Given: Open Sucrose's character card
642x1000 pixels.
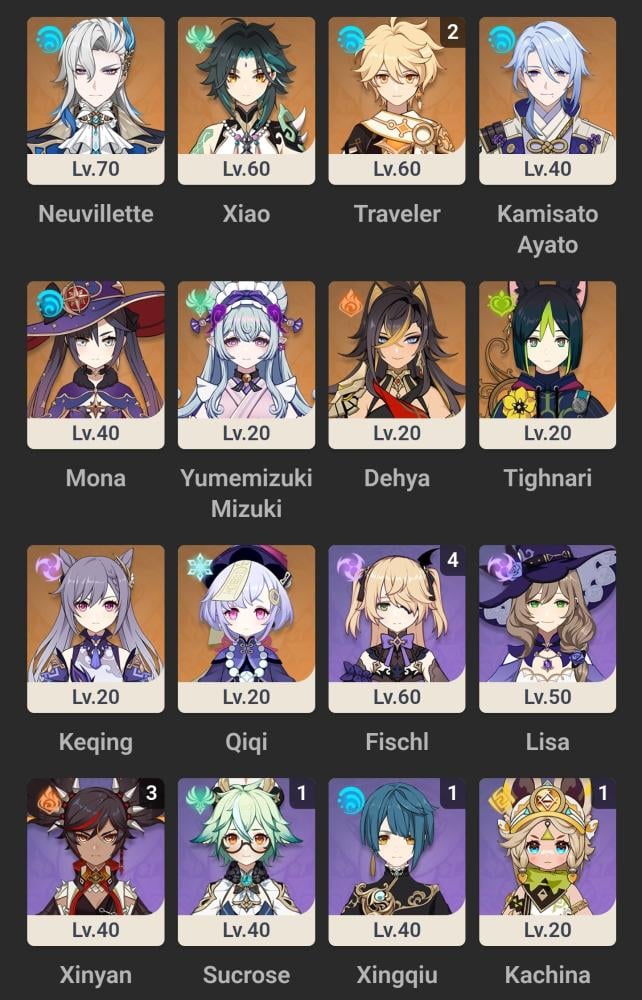Looking at the screenshot, I should [x=246, y=862].
